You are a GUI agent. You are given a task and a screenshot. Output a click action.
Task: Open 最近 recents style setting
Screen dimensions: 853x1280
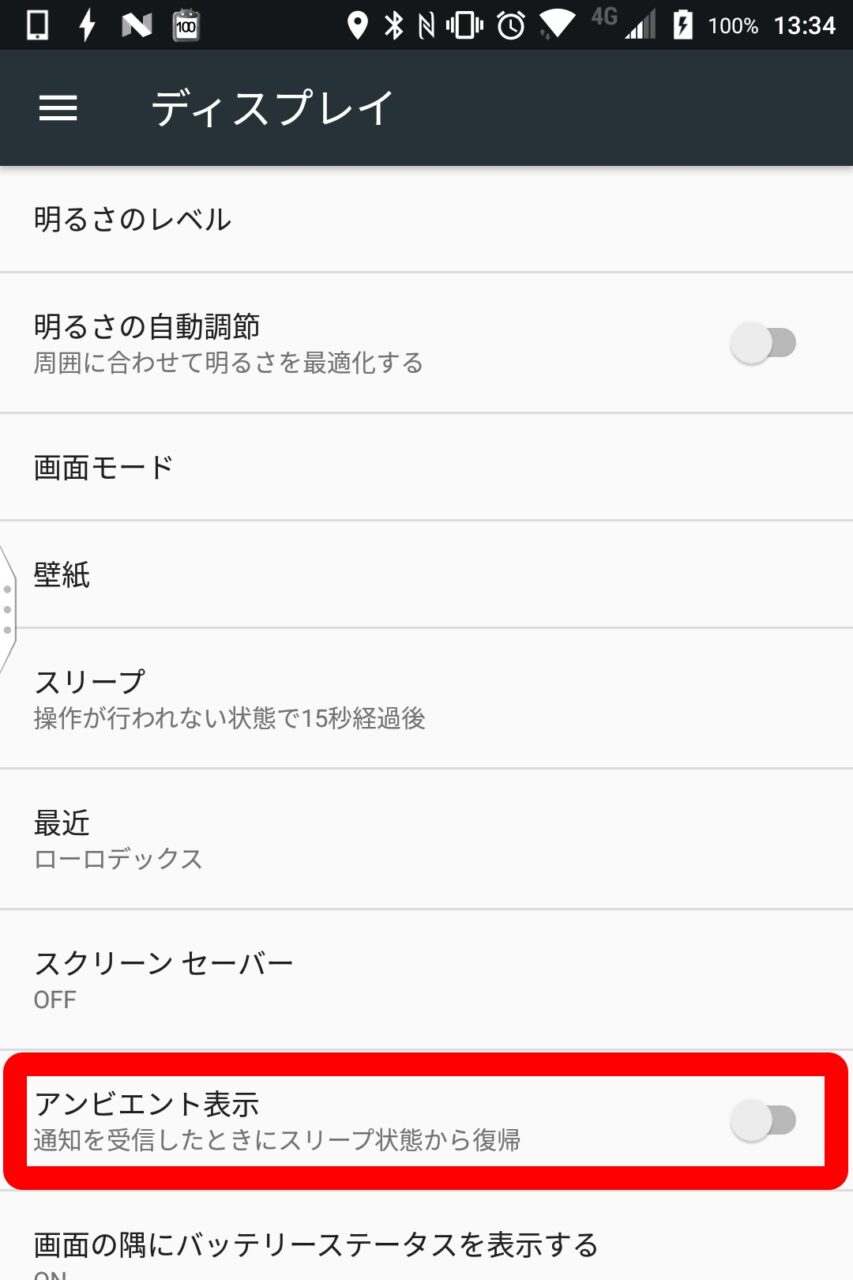pyautogui.click(x=118, y=840)
